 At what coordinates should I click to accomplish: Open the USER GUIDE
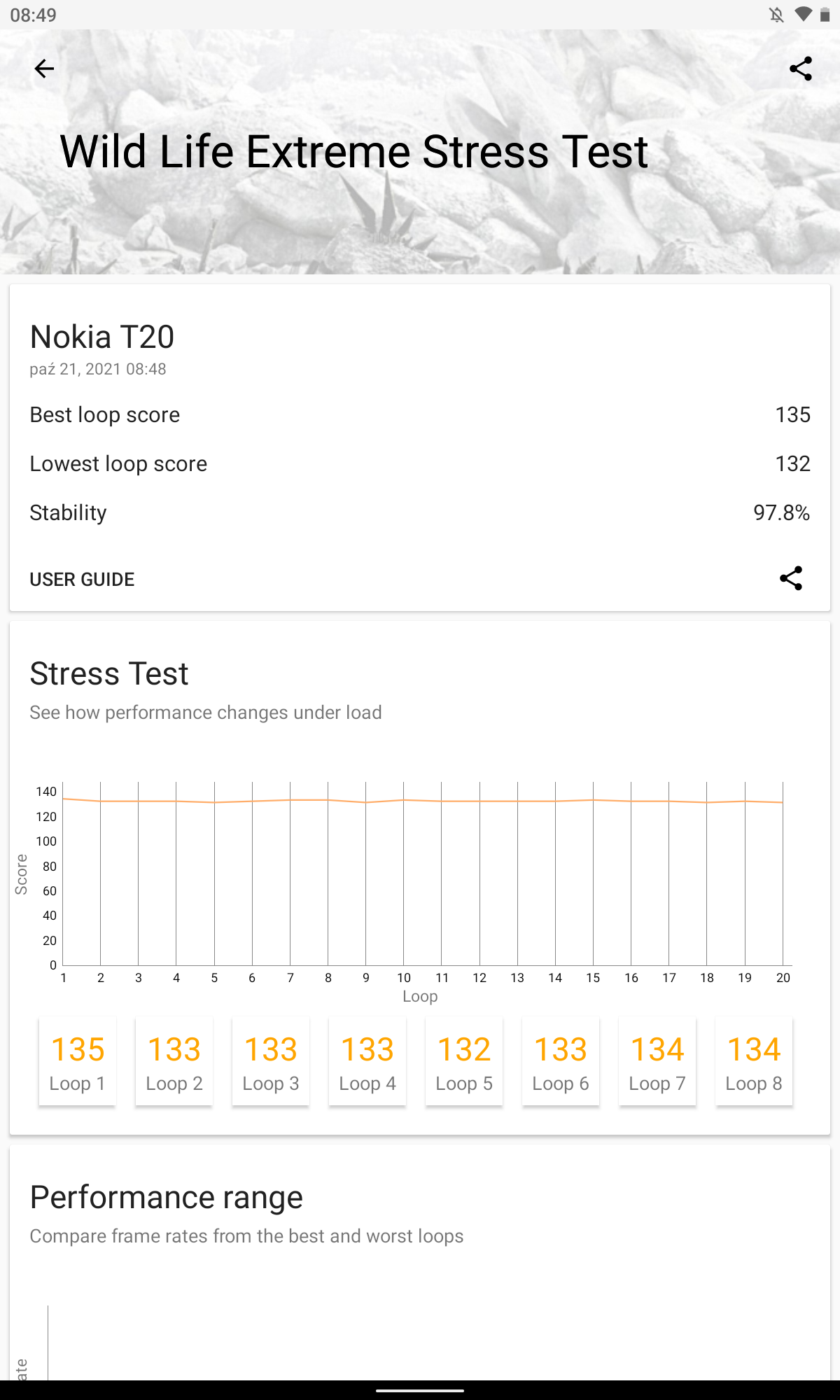[x=82, y=580]
